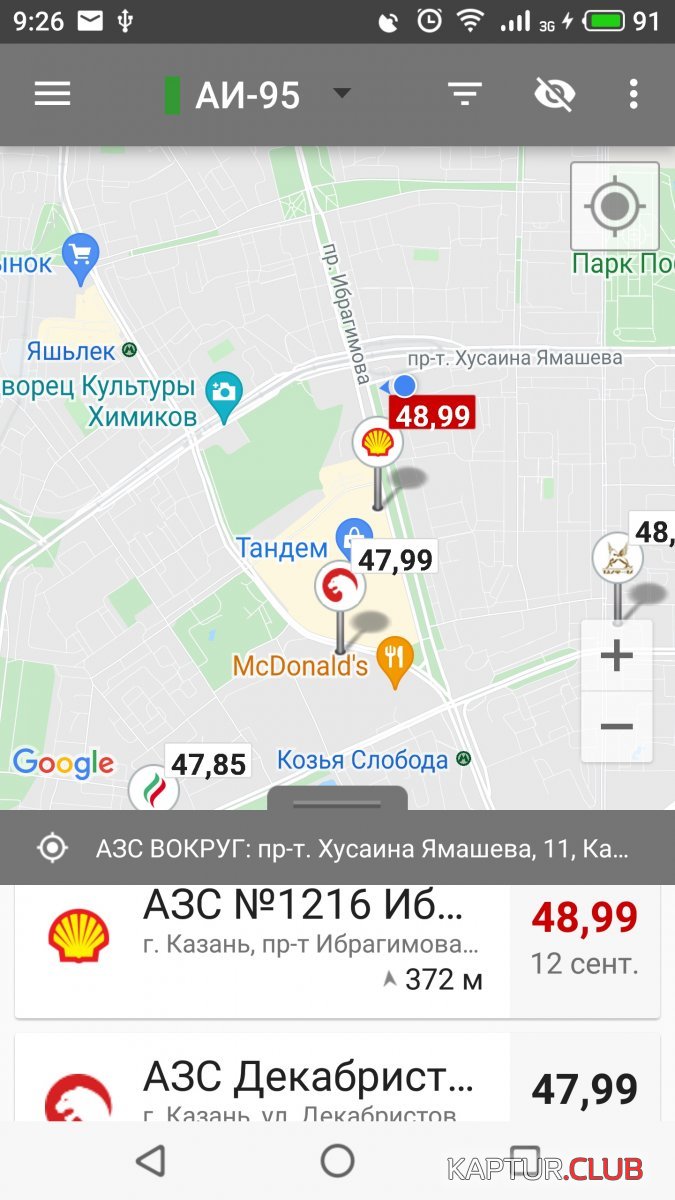Select the Shell marker priced 48,99

click(377, 444)
